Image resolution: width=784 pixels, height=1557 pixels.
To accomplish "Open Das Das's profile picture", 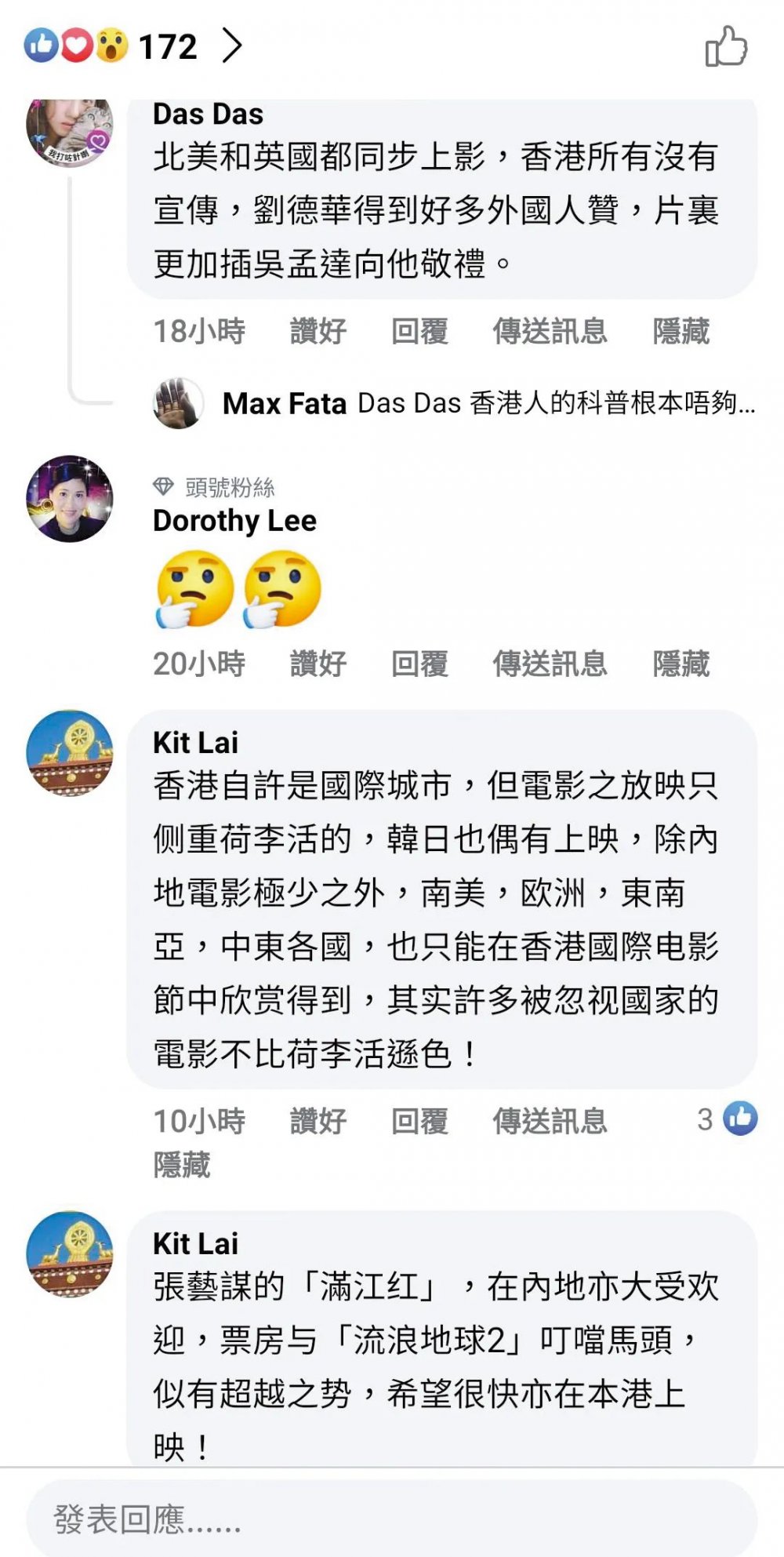I will [70, 129].
